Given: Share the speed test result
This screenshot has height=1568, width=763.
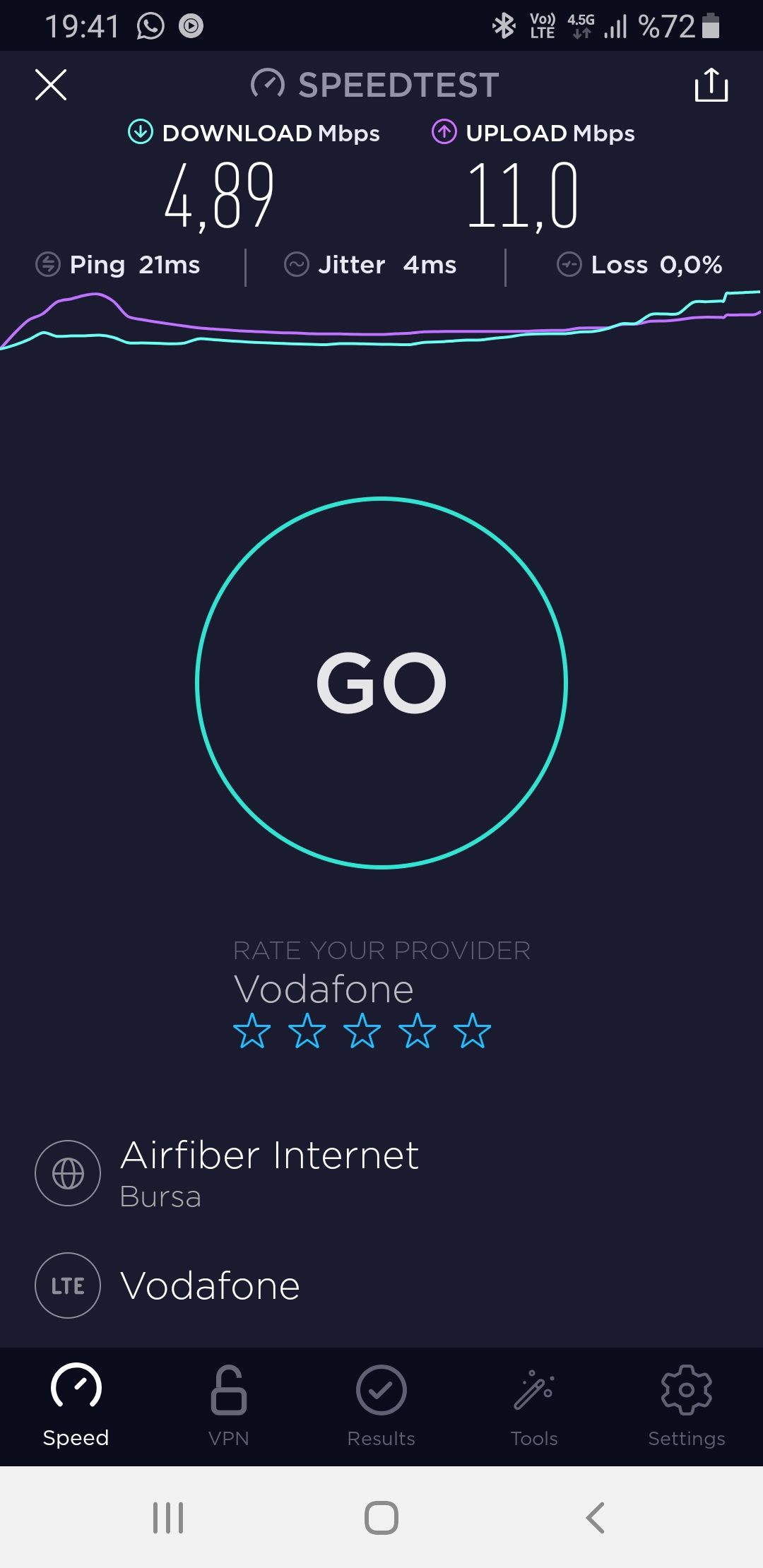Looking at the screenshot, I should coord(711,85).
